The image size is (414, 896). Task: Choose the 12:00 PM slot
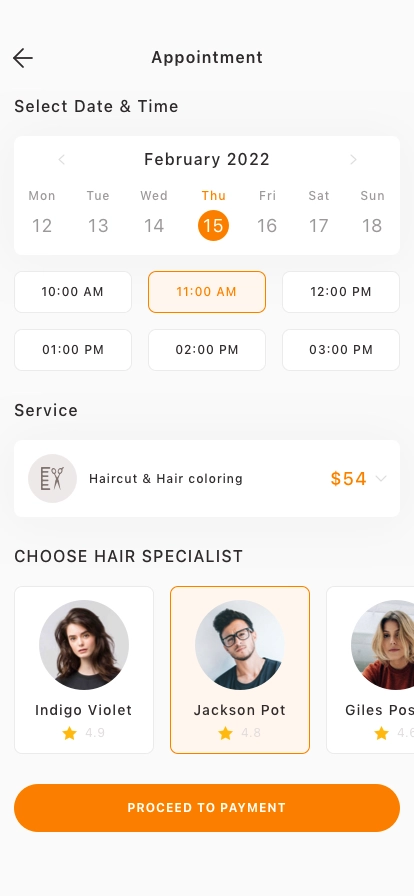[341, 292]
